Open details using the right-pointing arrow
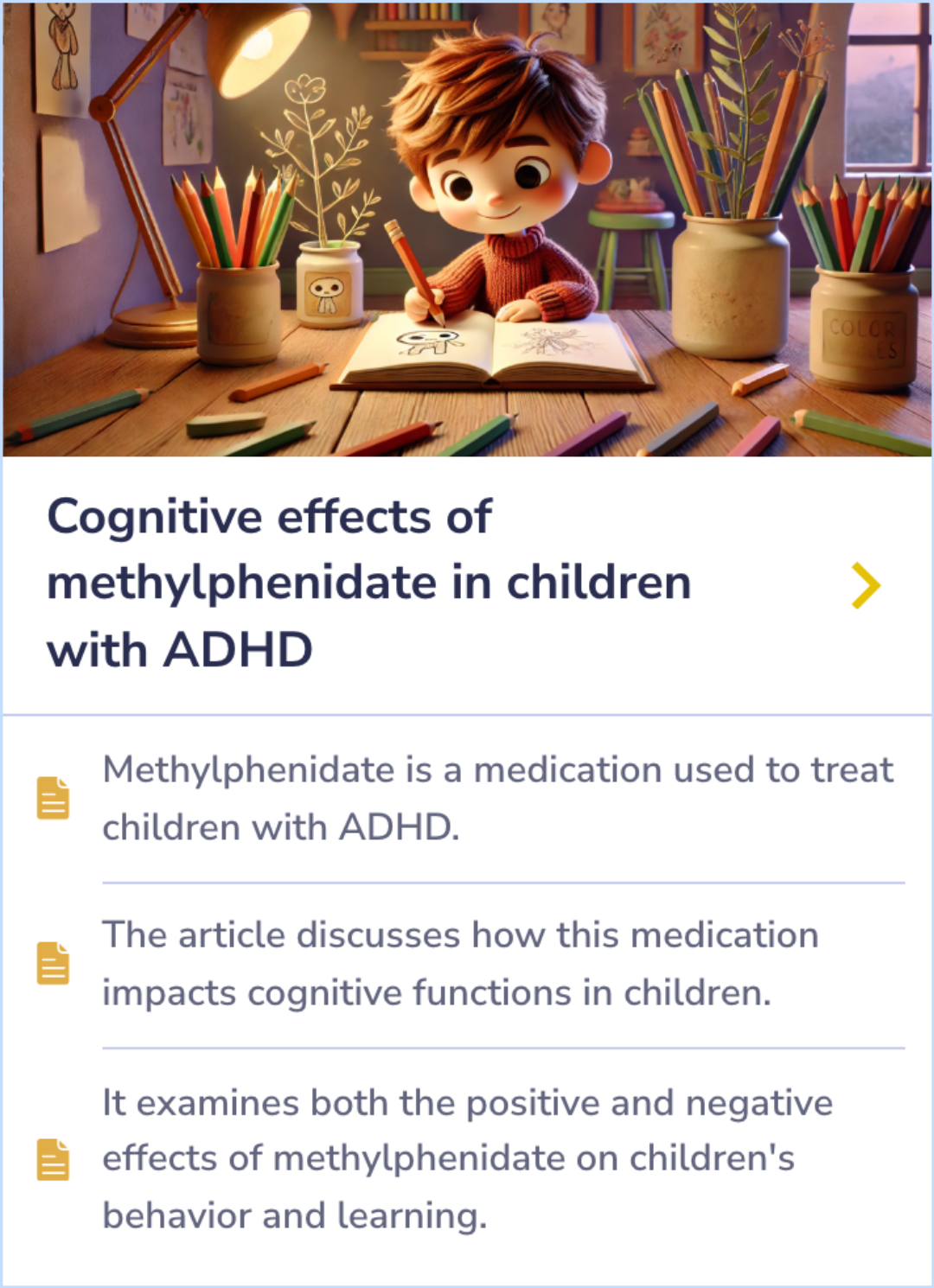This screenshot has height=1288, width=934. coord(867,583)
